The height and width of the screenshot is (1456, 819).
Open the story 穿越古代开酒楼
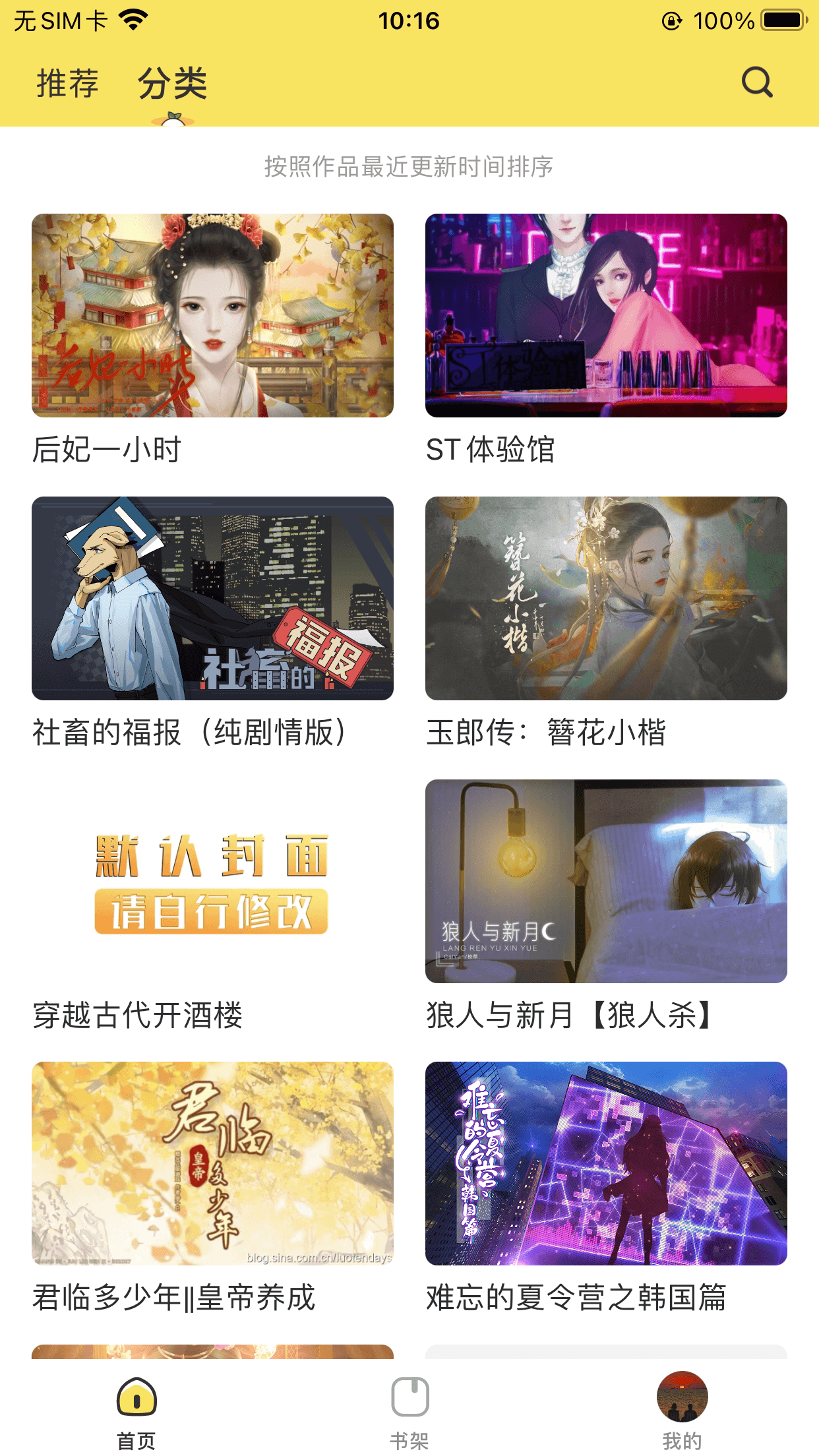click(212, 881)
